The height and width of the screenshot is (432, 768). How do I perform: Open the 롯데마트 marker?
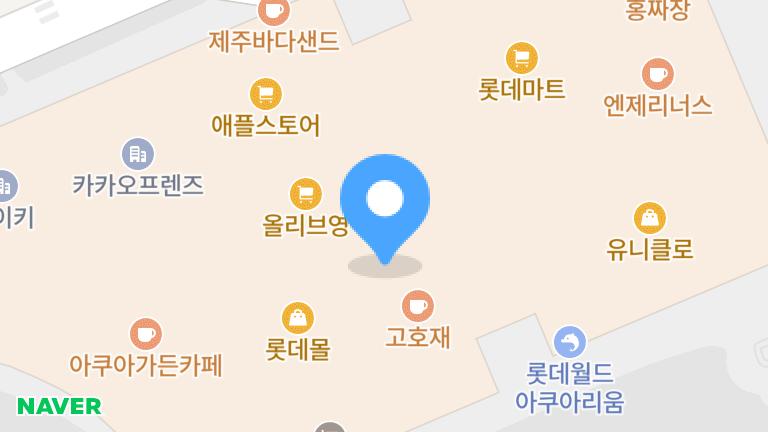pyautogui.click(x=522, y=58)
